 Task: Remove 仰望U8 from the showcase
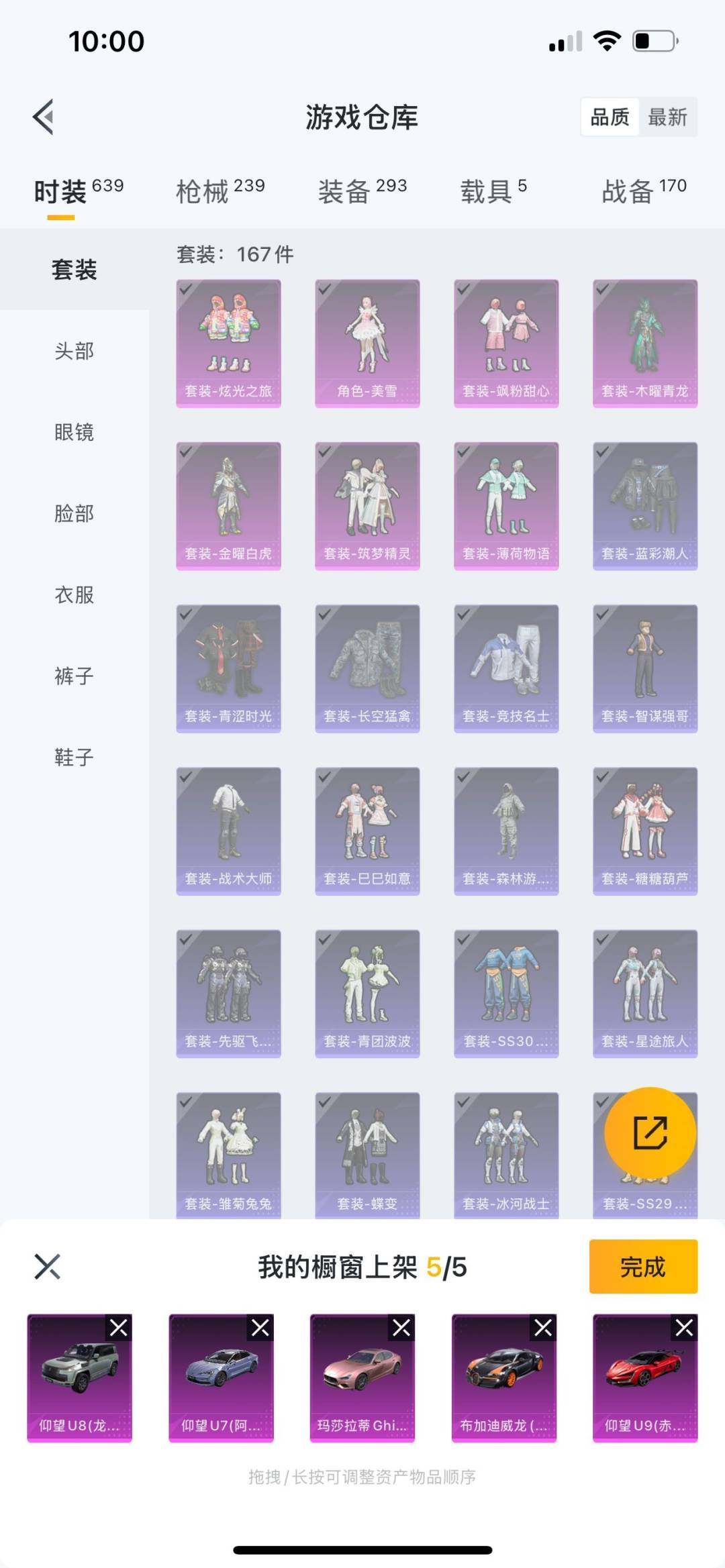(x=119, y=1328)
